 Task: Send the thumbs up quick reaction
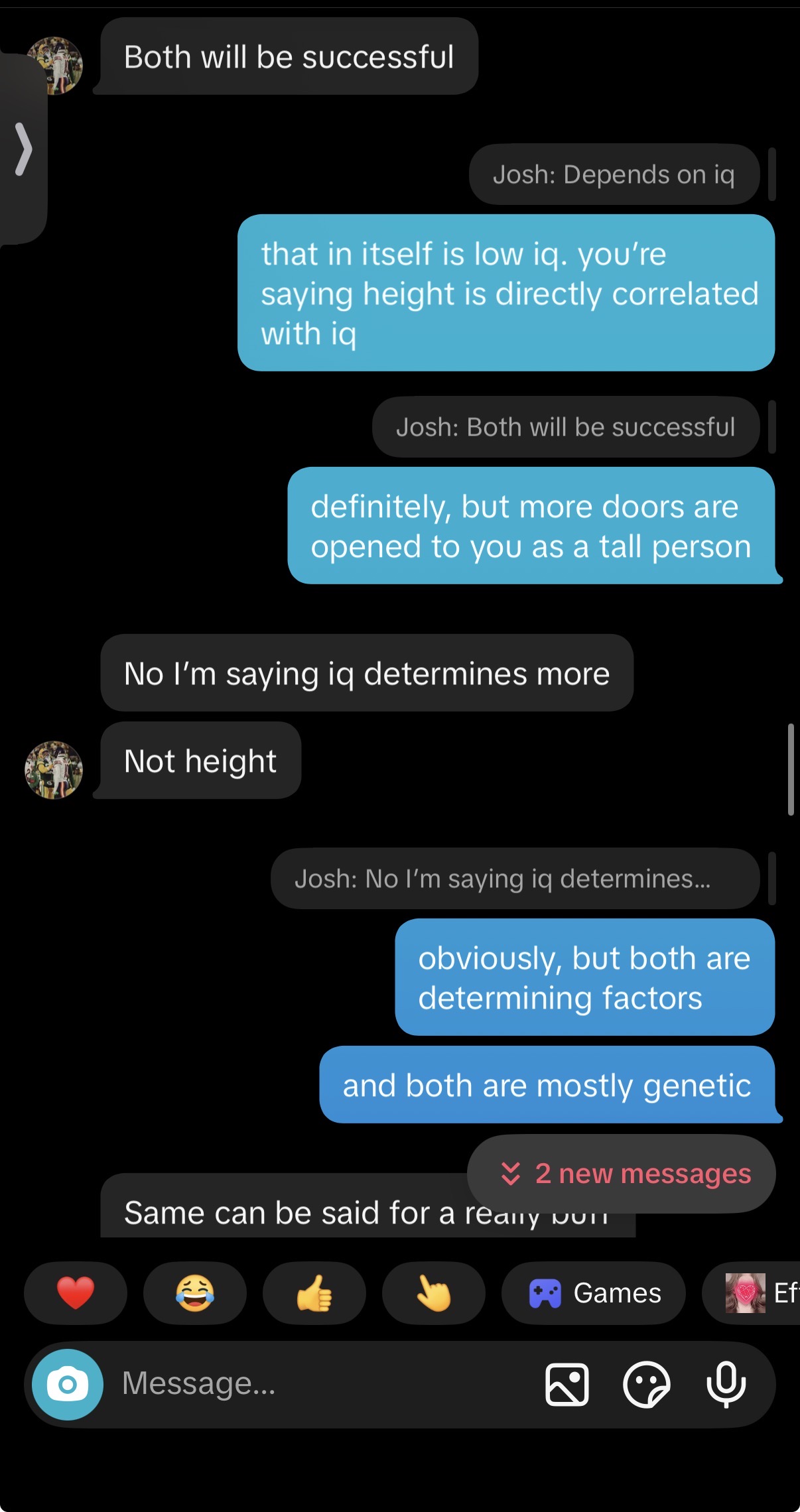click(314, 1292)
